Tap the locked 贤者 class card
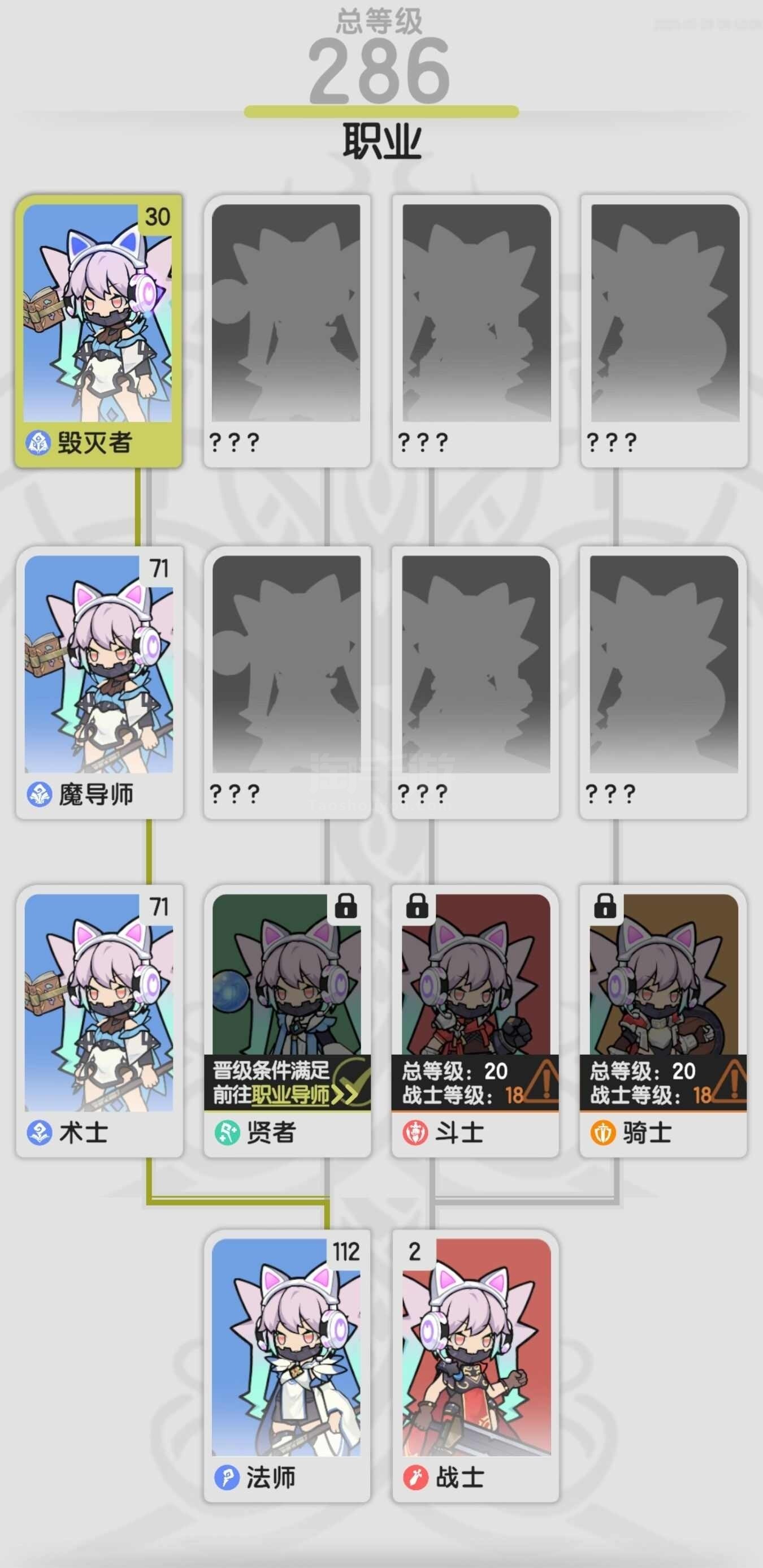The width and height of the screenshot is (763, 1568). pyautogui.click(x=287, y=1021)
